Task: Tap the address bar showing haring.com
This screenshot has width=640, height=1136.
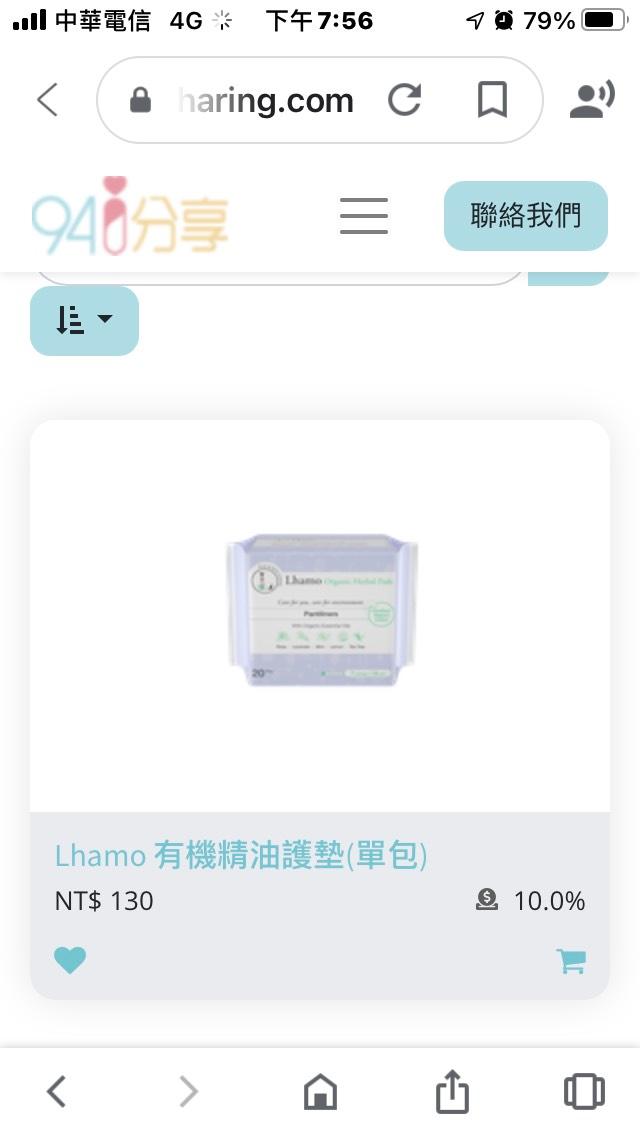Action: [265, 100]
